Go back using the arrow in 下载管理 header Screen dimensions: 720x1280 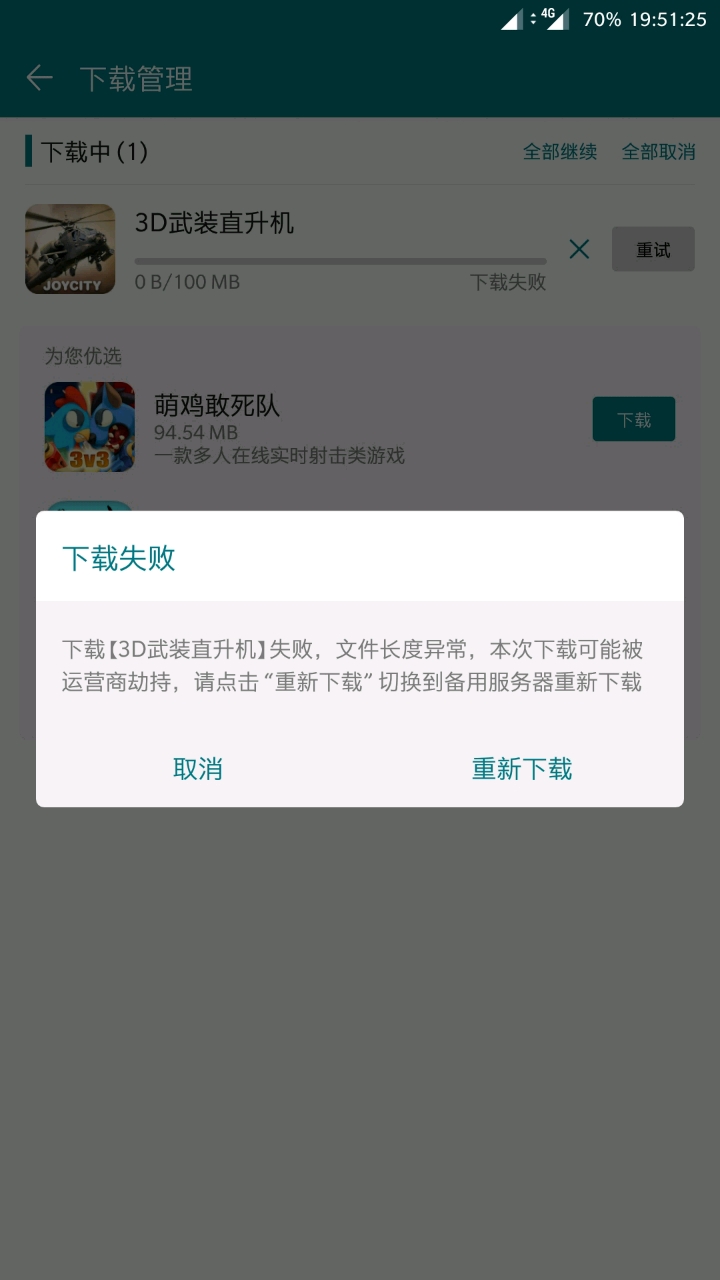pos(39,78)
